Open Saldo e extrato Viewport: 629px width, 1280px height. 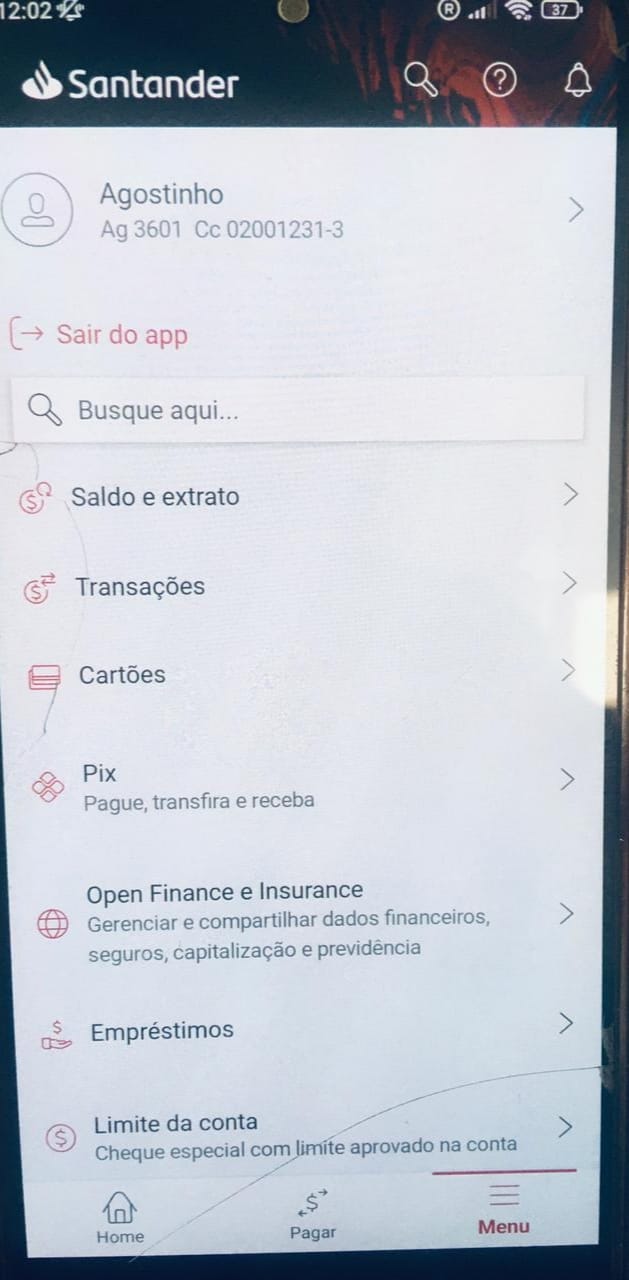pos(300,496)
